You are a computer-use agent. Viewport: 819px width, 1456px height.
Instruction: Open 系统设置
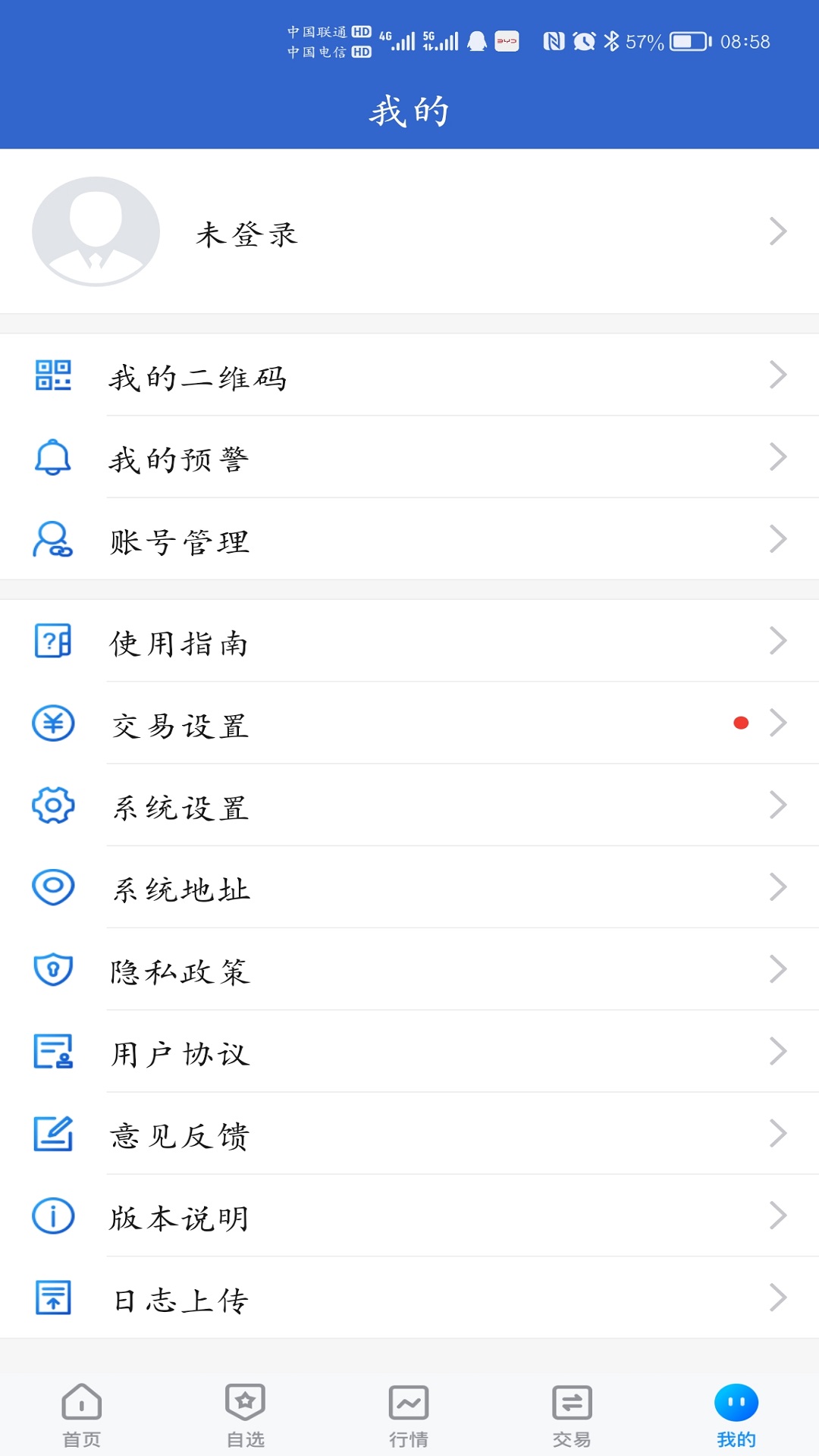click(x=409, y=805)
